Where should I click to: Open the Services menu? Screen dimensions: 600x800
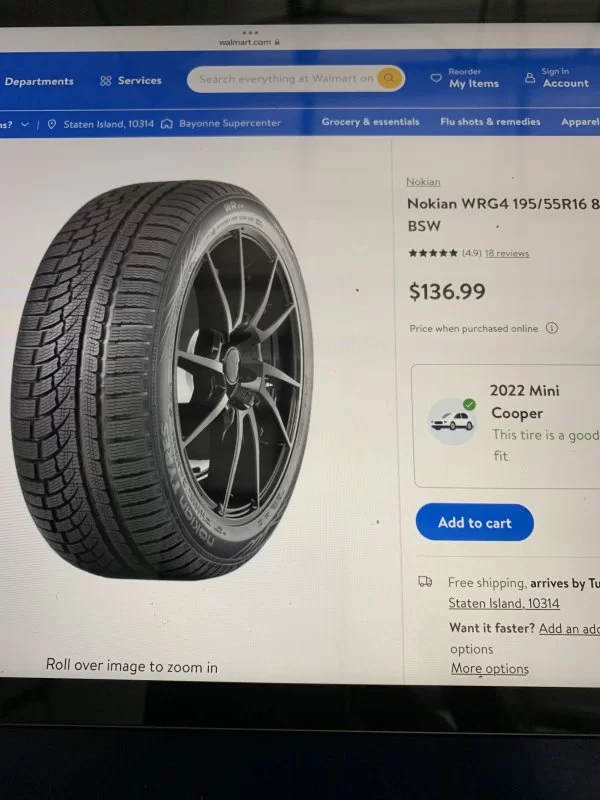(131, 81)
